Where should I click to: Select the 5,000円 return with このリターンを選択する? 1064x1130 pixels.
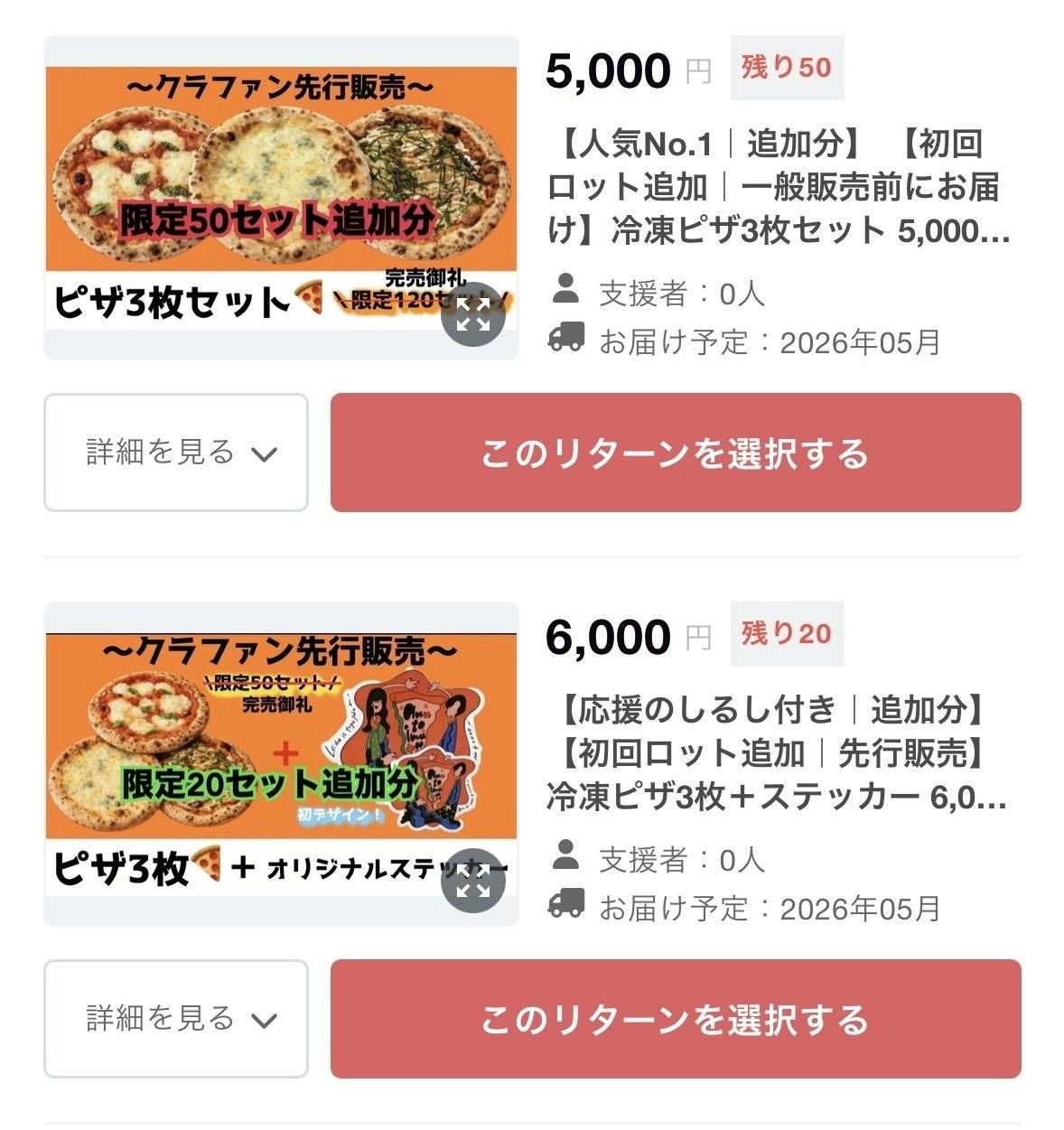[676, 453]
